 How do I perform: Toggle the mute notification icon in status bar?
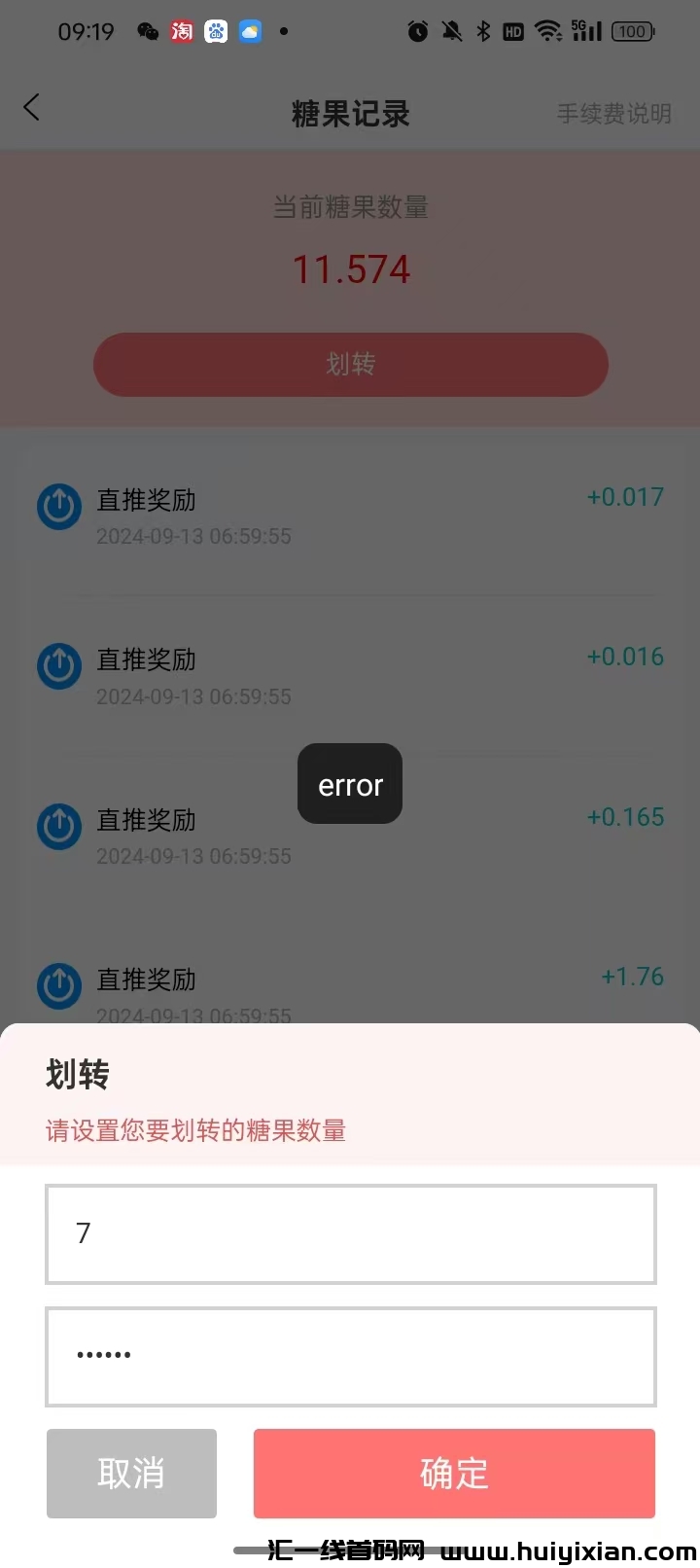point(451,31)
